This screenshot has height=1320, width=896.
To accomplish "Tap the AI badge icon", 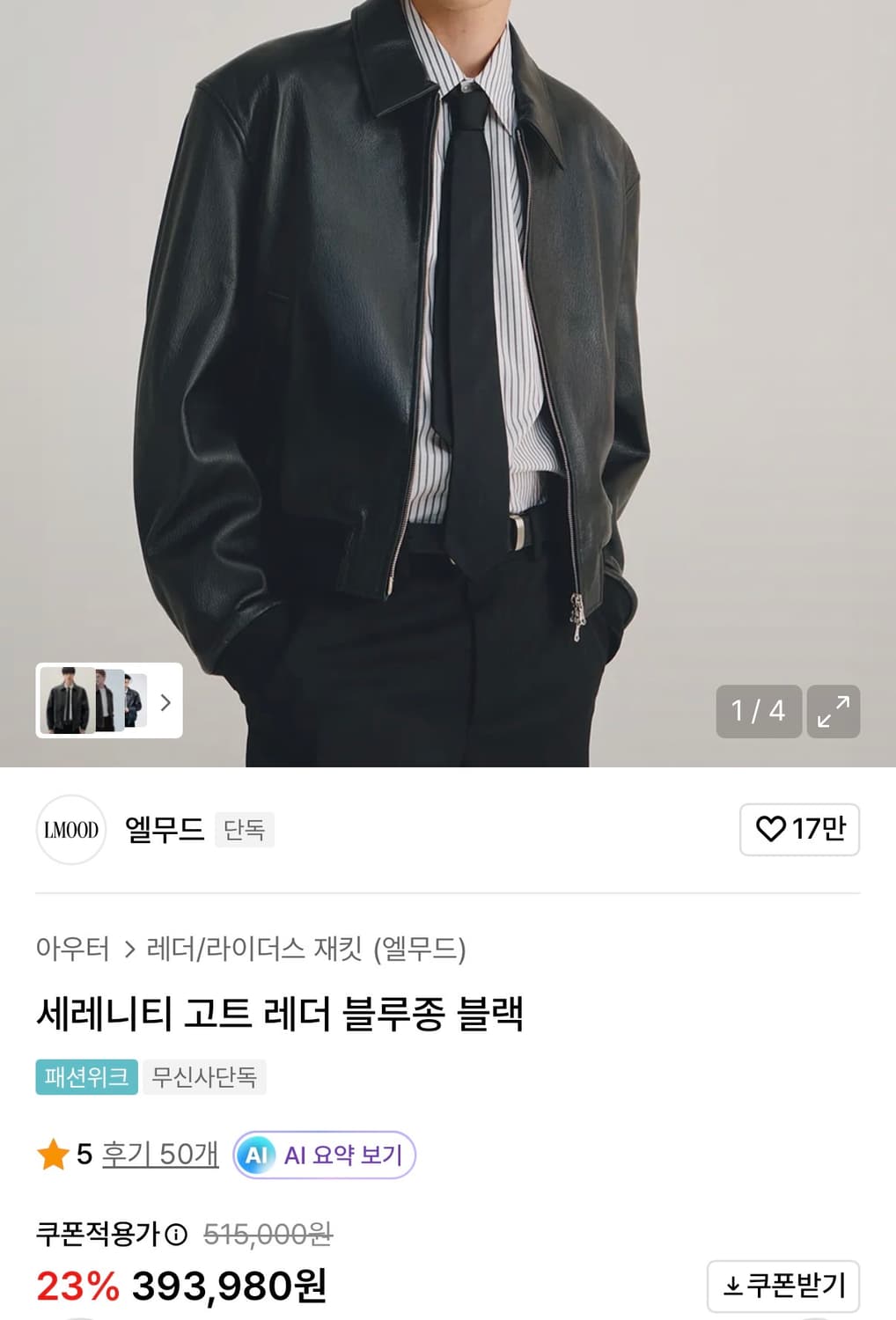I will [x=256, y=1156].
